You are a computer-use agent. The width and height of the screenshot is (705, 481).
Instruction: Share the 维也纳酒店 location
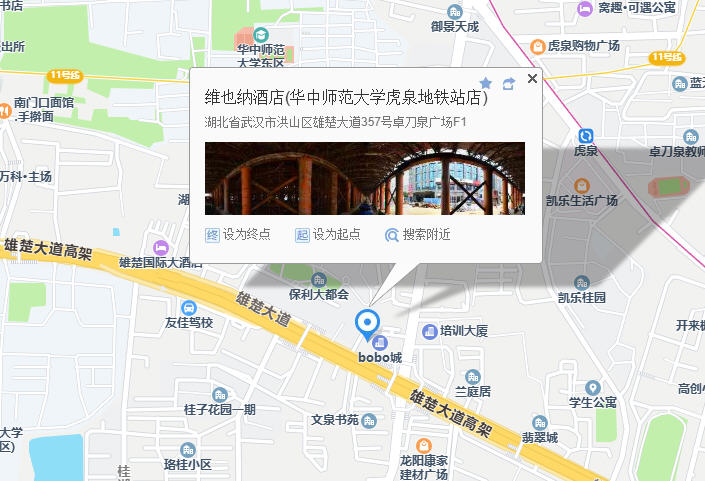509,83
